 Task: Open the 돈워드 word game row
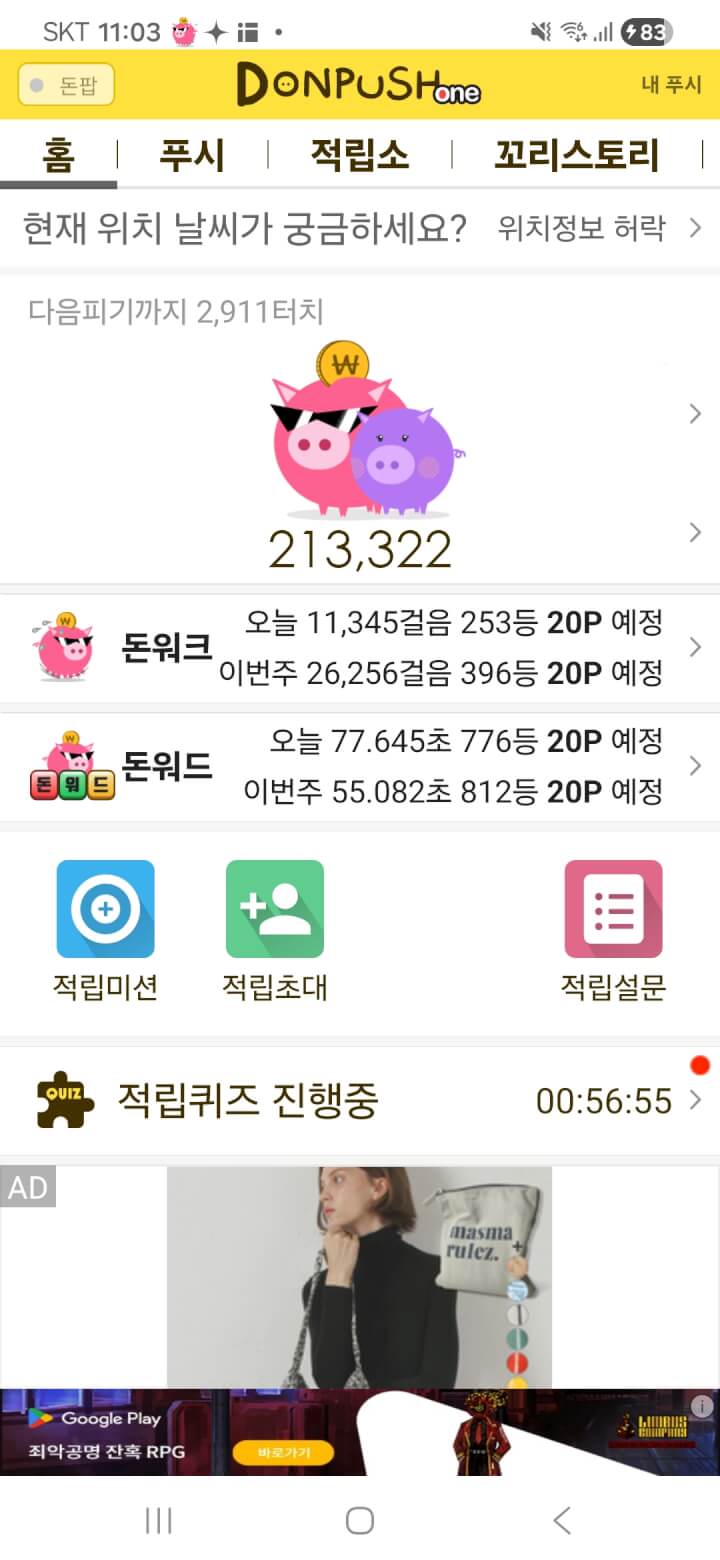coord(360,767)
